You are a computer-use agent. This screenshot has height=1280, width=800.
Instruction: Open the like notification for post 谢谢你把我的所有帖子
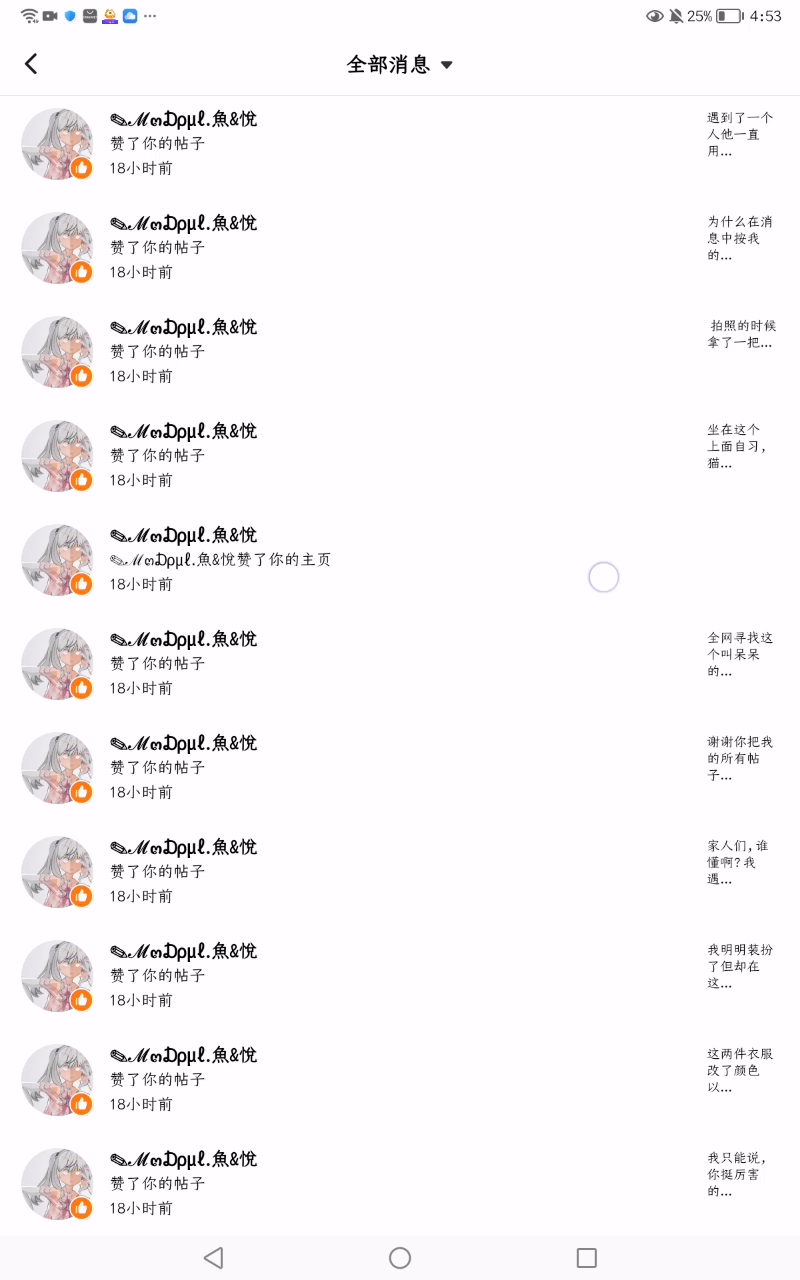(x=400, y=768)
